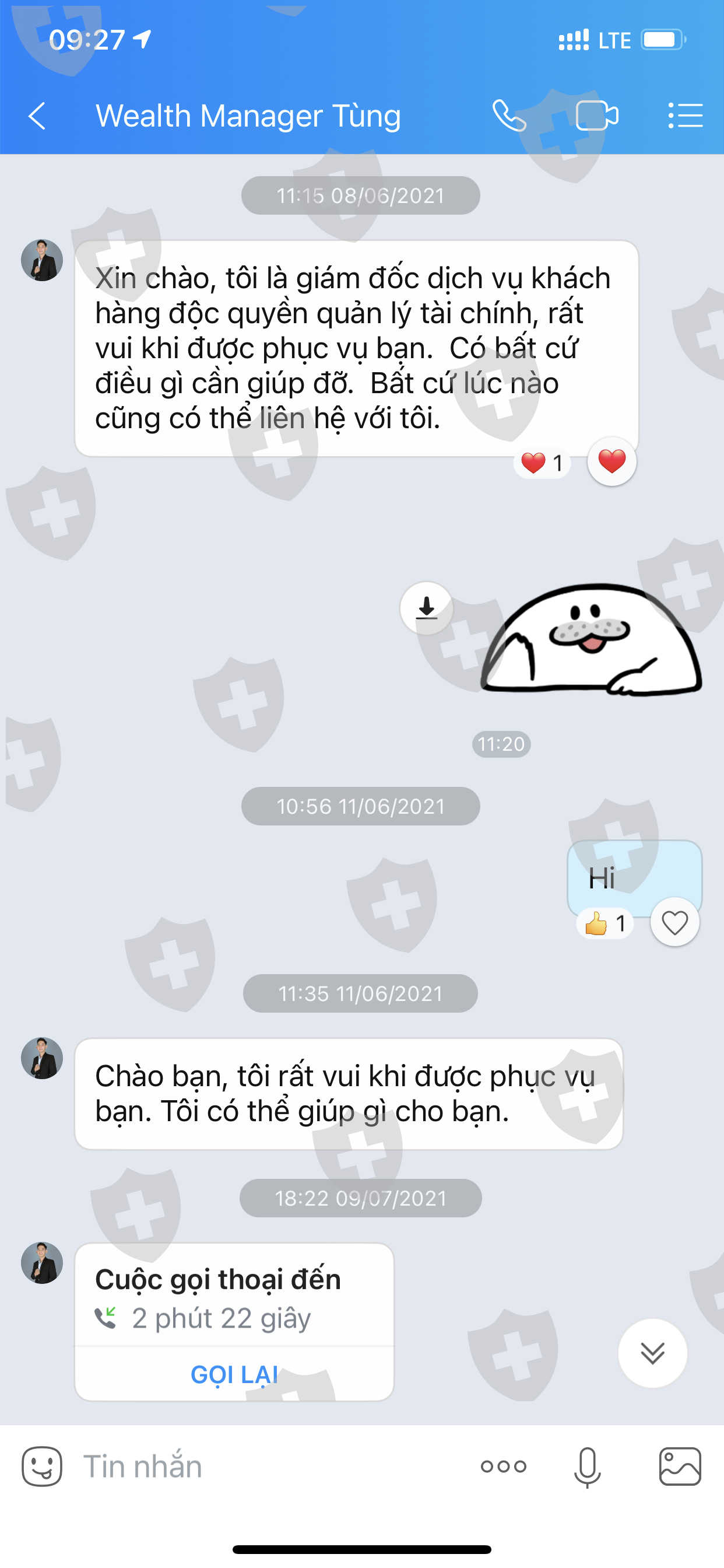Tap GỌI LẠI to call back
Screen dimensions: 724x1568
[x=234, y=1374]
